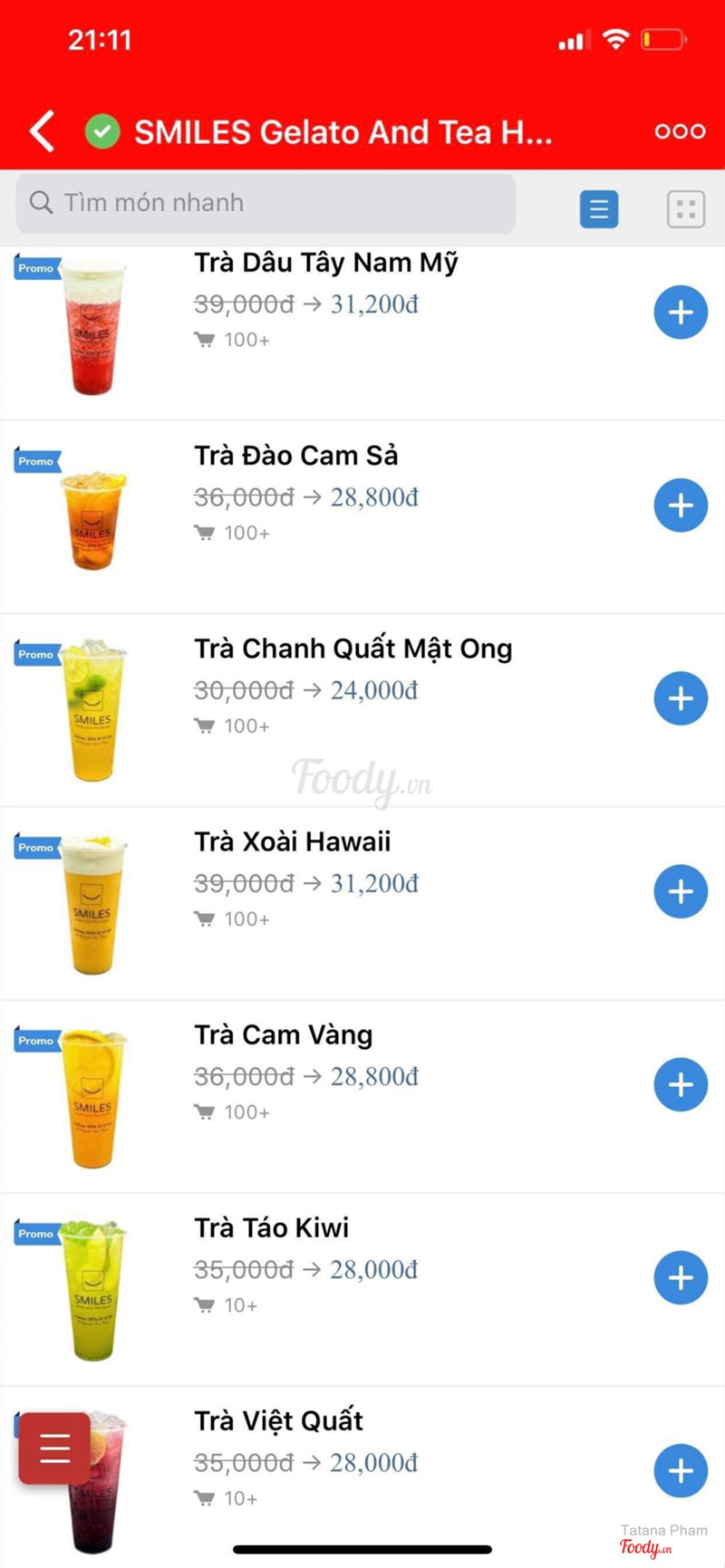Switch to grid view layout
This screenshot has width=725, height=1568.
click(x=686, y=209)
